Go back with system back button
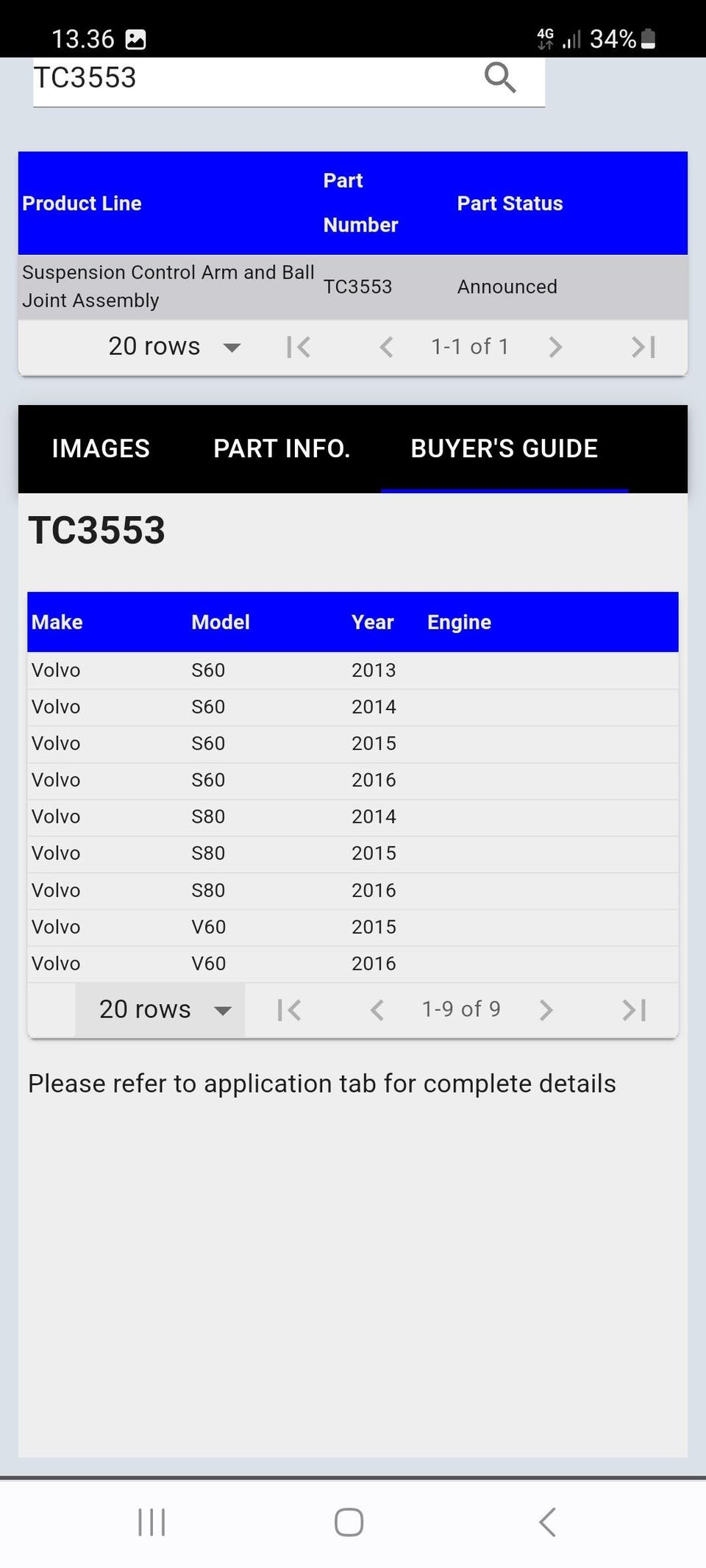The height and width of the screenshot is (1568, 706). point(547,1522)
